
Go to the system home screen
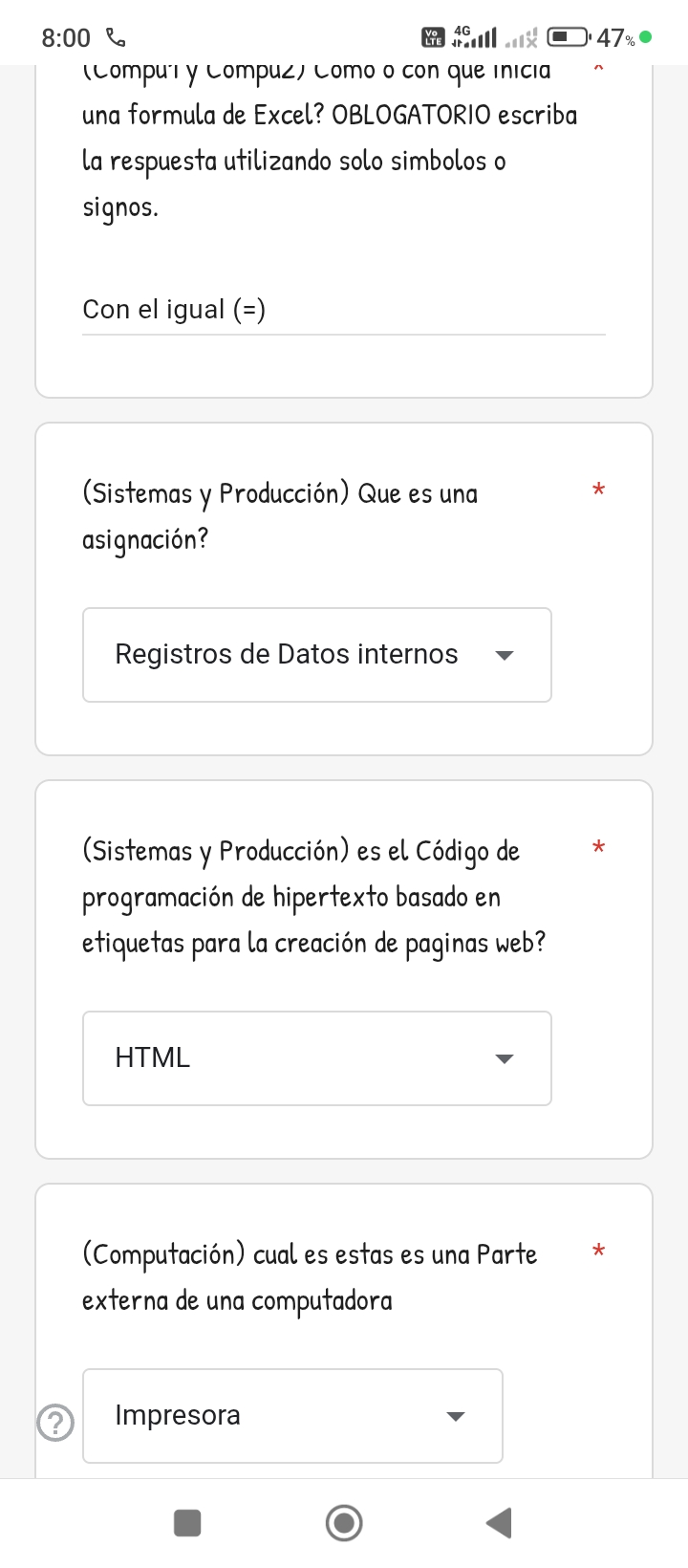pos(344,1523)
